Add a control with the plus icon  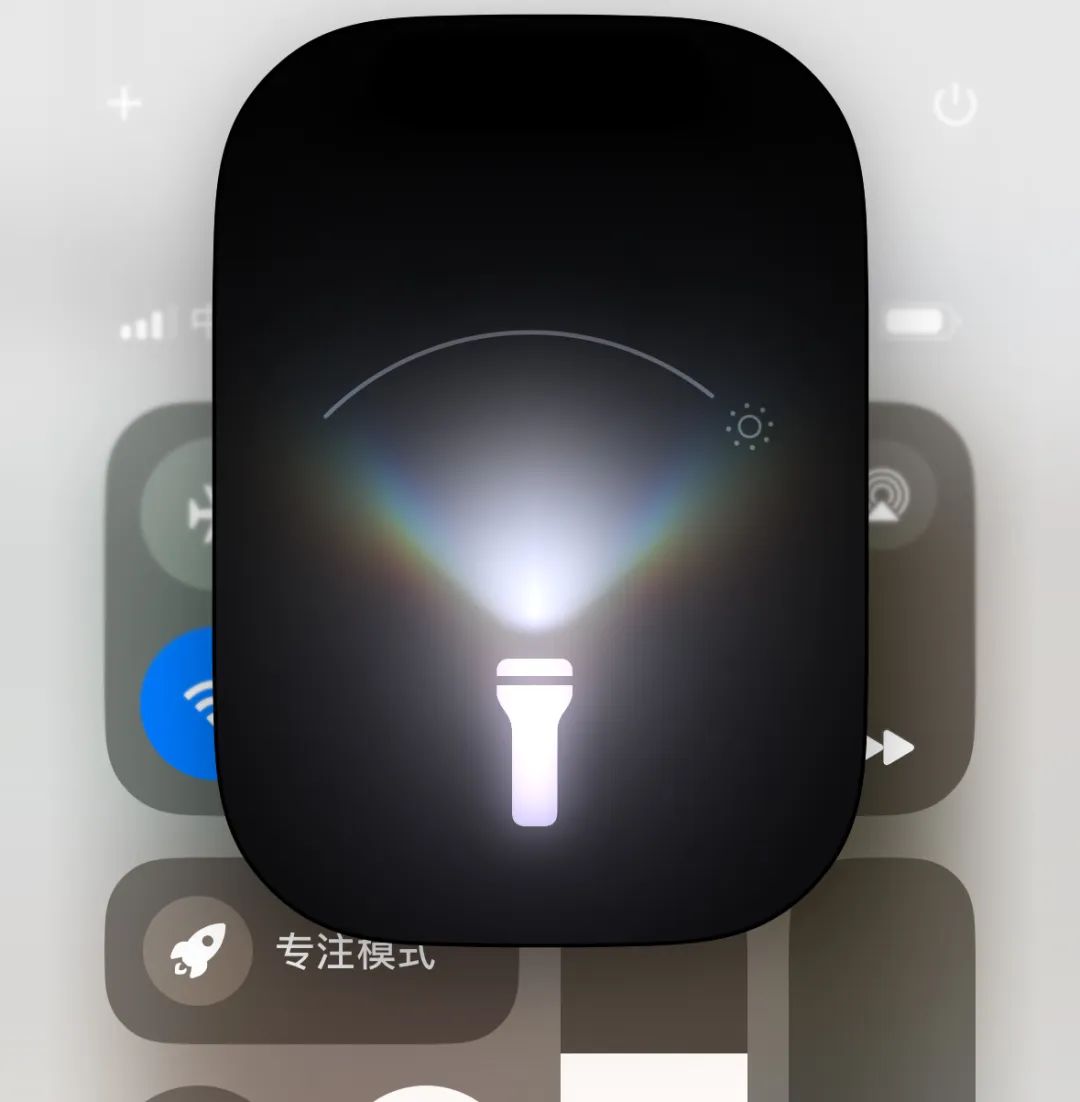(x=124, y=104)
